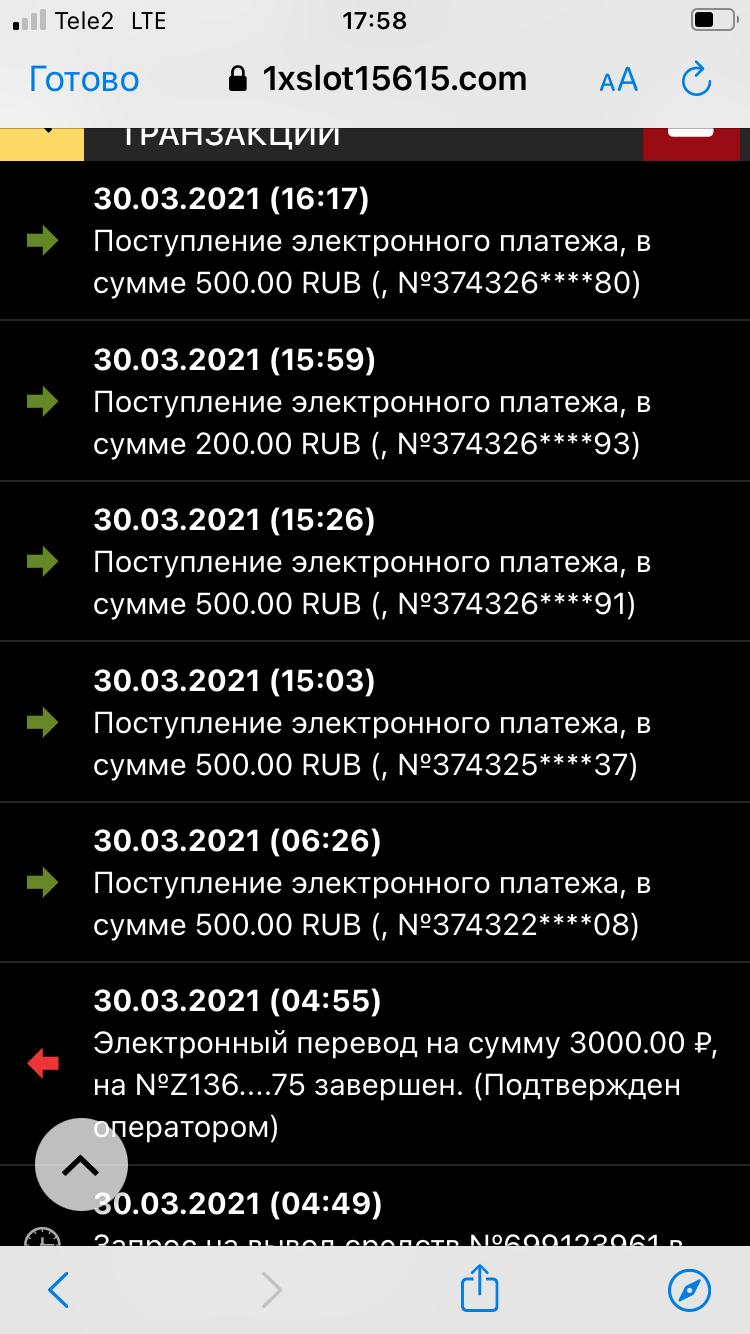The image size is (750, 1334).
Task: Share this page
Action: (x=479, y=1288)
